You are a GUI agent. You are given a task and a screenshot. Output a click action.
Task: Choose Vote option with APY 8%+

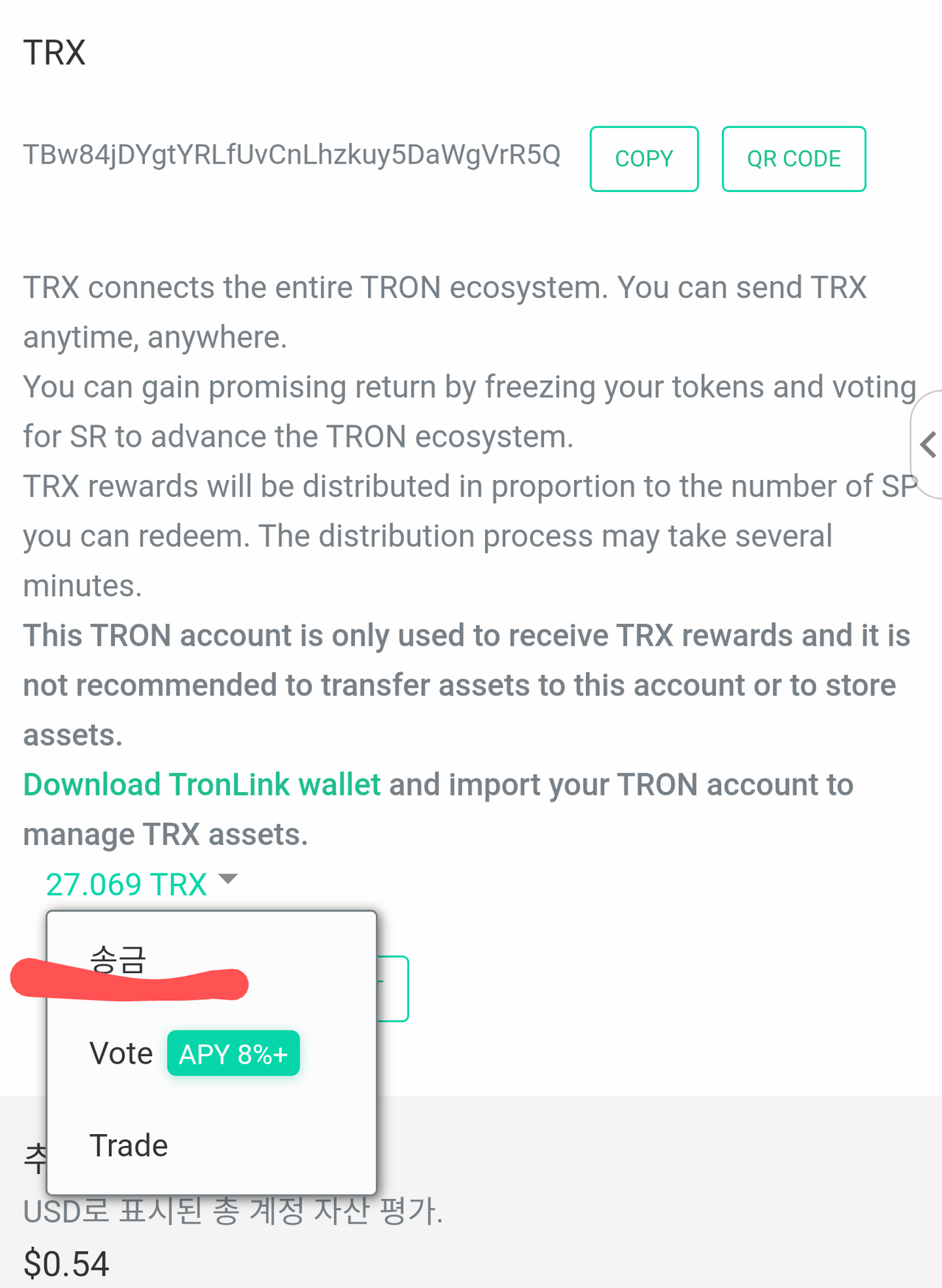tap(194, 1054)
